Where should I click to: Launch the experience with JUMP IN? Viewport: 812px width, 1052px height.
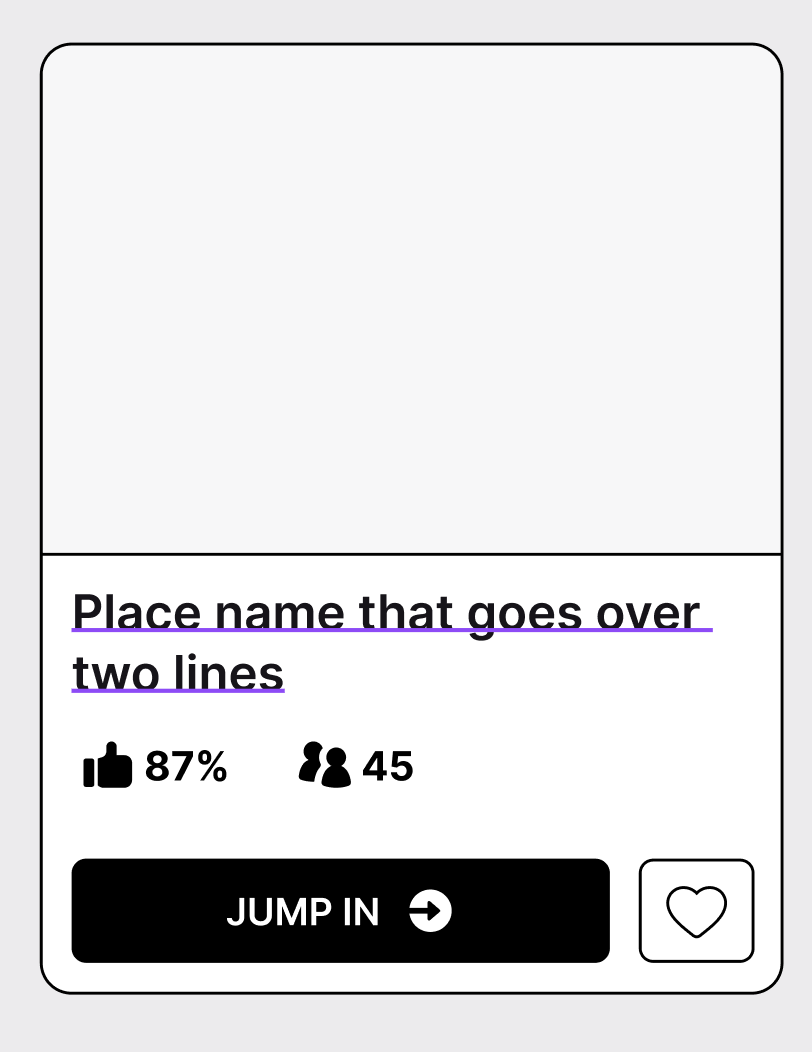340,910
